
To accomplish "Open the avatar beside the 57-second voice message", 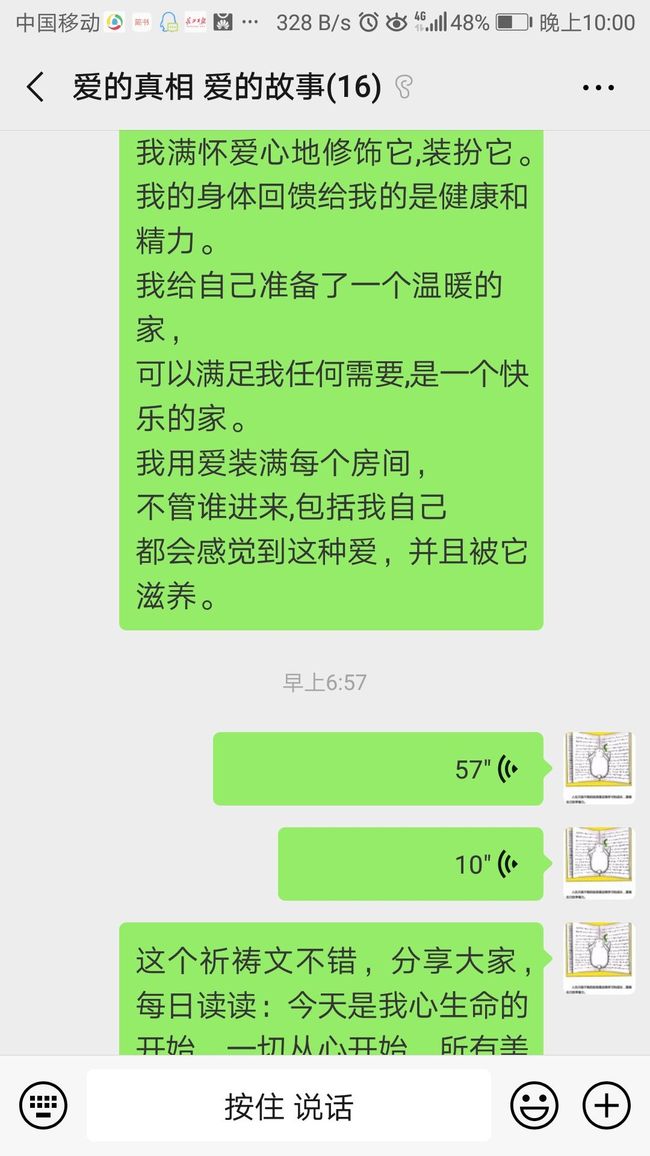I will pyautogui.click(x=599, y=767).
